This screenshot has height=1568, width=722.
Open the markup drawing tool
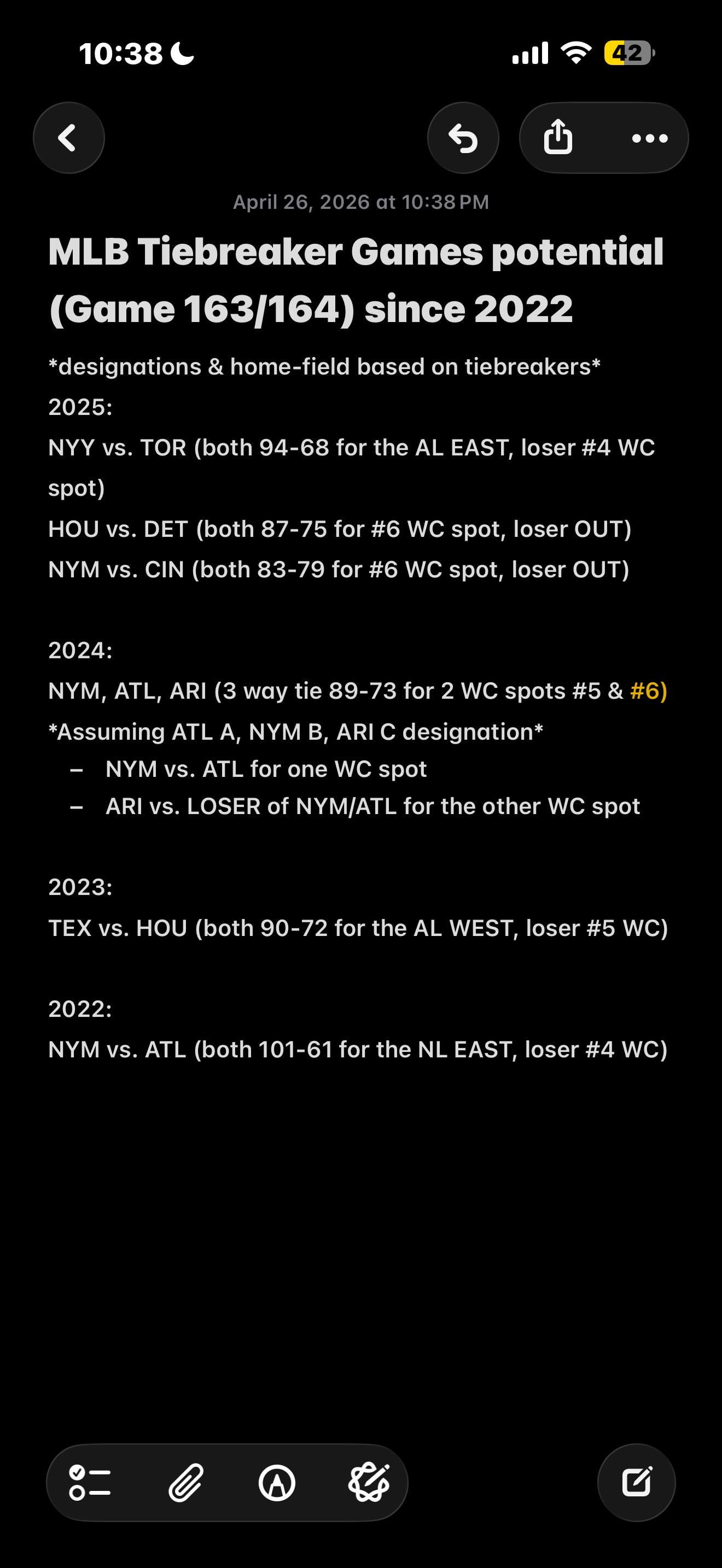pos(277,1483)
